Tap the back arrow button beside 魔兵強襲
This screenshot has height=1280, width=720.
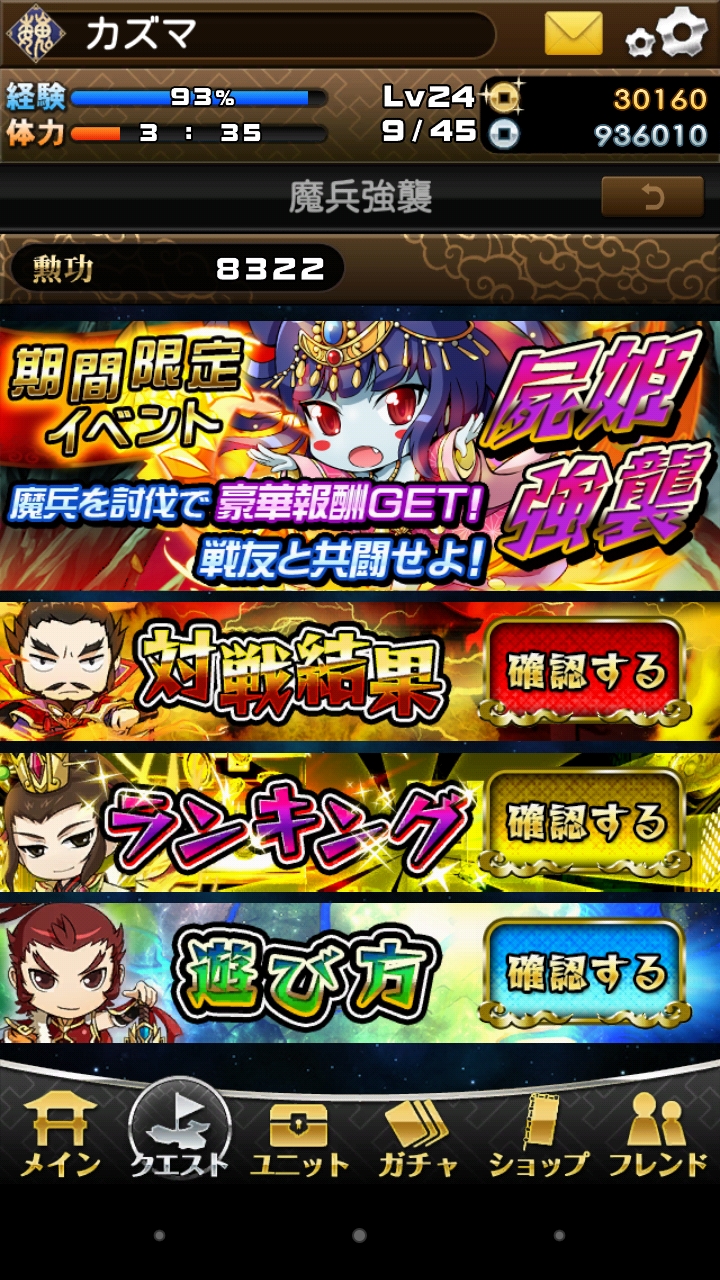click(652, 197)
